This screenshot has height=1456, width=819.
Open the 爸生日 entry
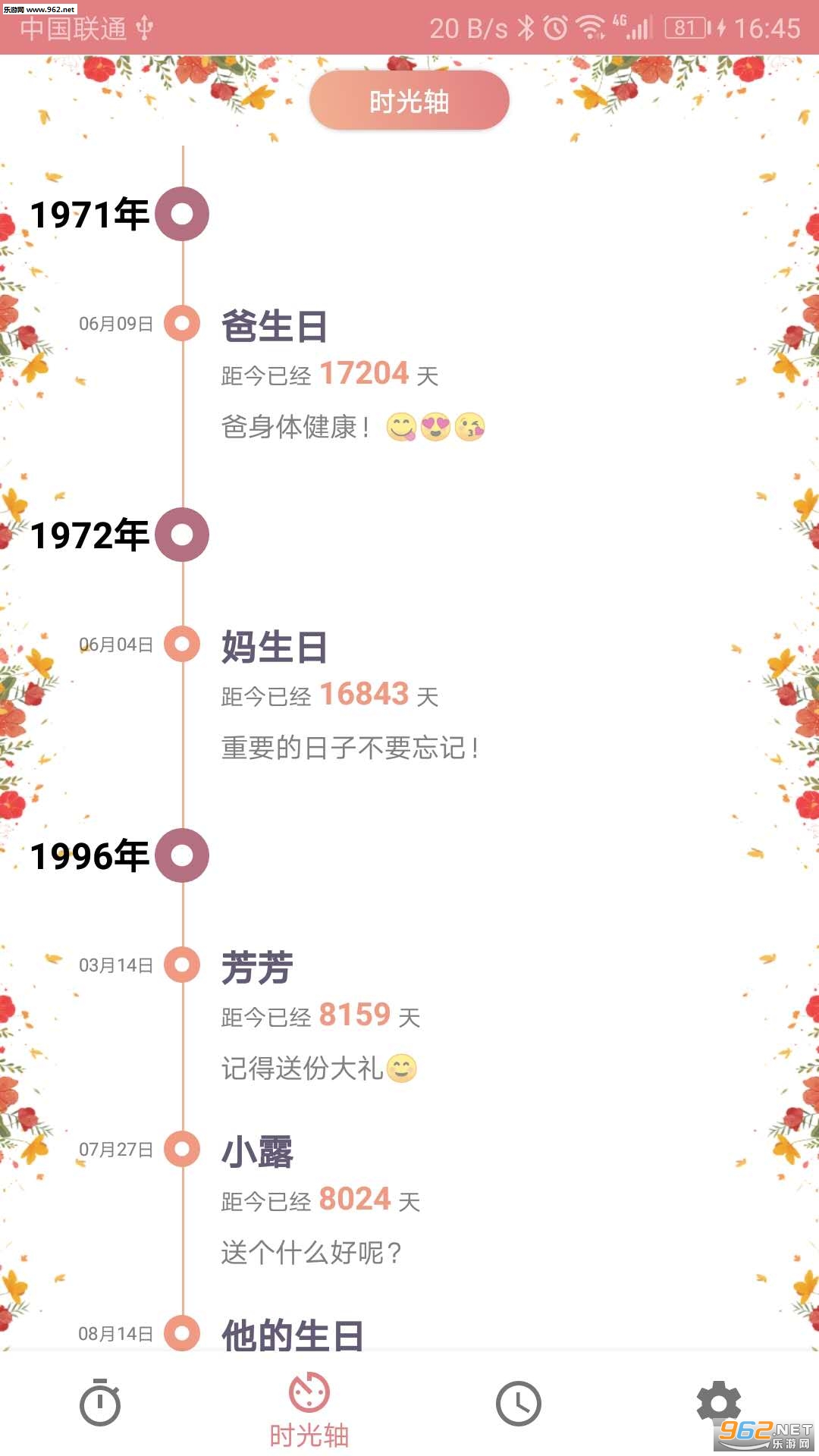pos(274,327)
